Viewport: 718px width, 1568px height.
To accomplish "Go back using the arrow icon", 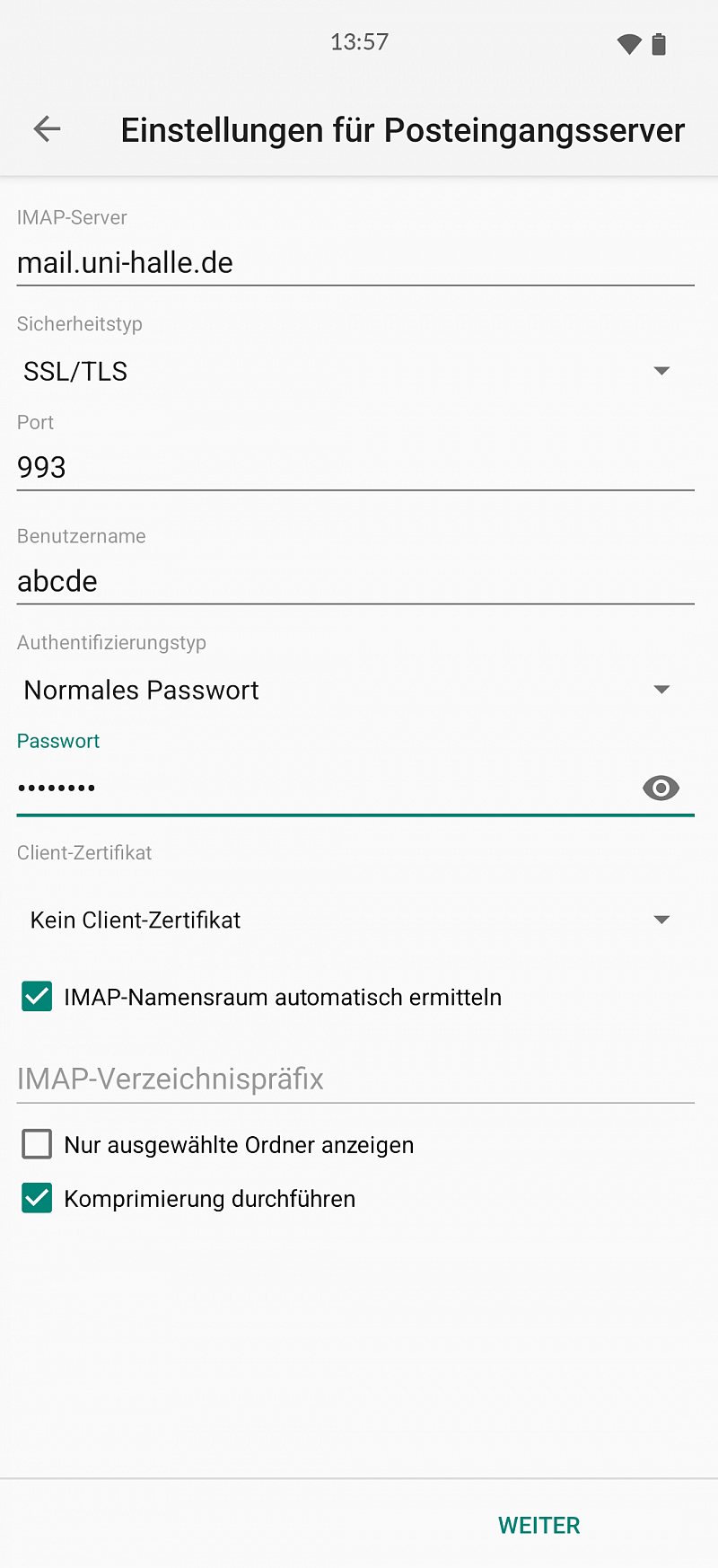I will pyautogui.click(x=47, y=129).
